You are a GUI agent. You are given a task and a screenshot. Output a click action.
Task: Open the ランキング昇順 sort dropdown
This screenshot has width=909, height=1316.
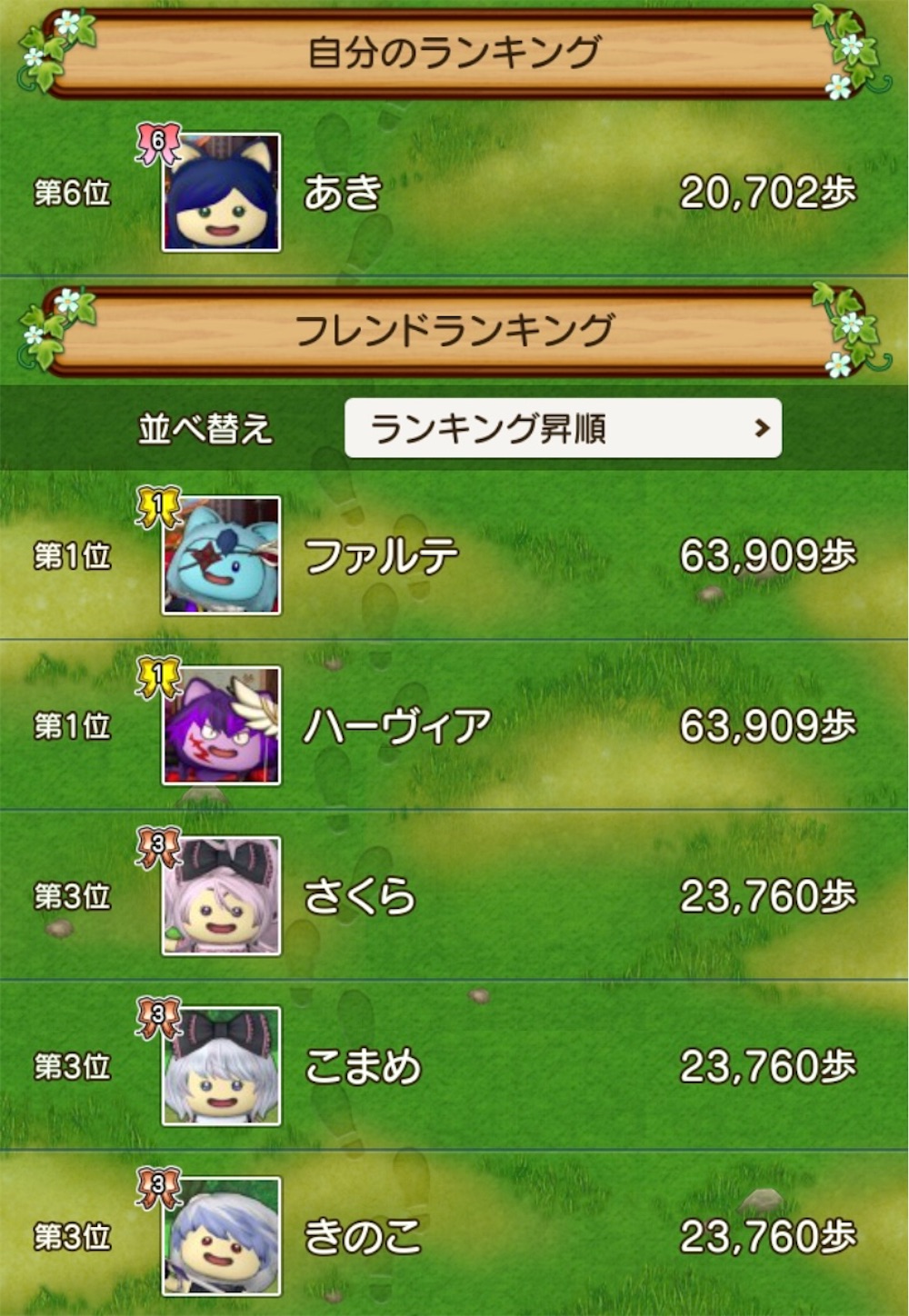pyautogui.click(x=563, y=428)
